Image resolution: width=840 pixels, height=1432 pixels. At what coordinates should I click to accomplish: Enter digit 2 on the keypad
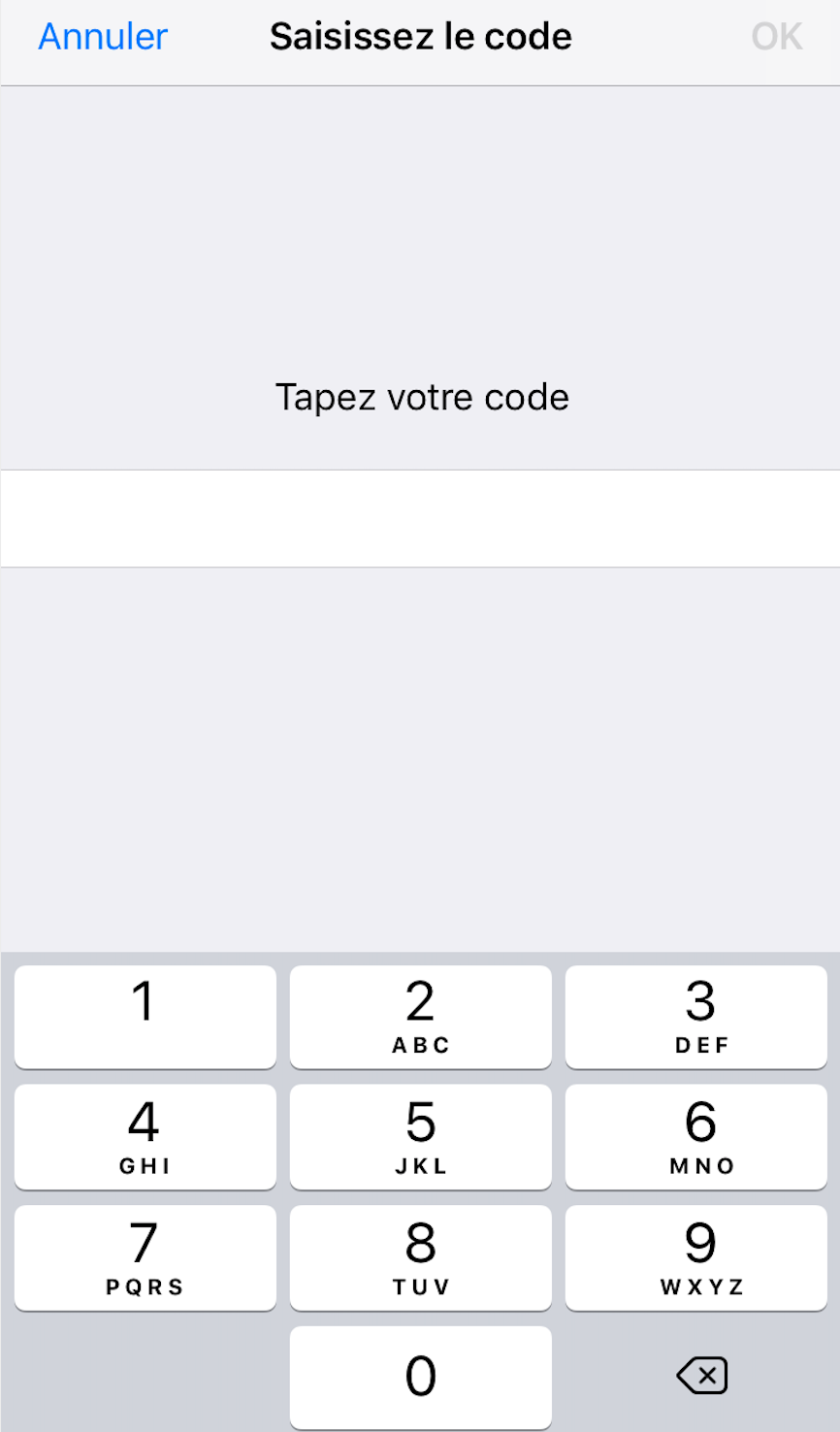[x=420, y=1016]
